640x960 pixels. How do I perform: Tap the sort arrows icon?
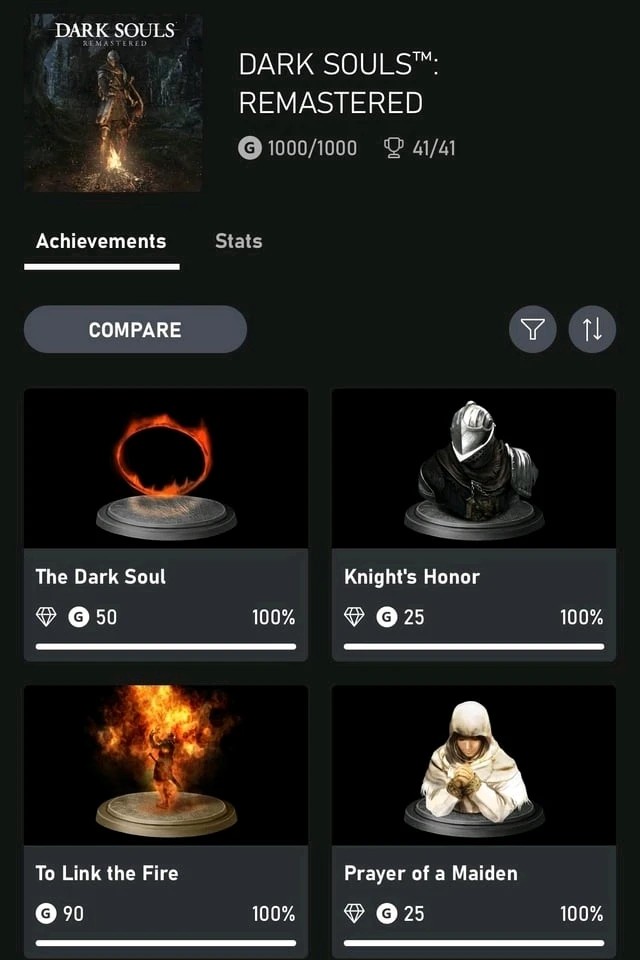[592, 329]
